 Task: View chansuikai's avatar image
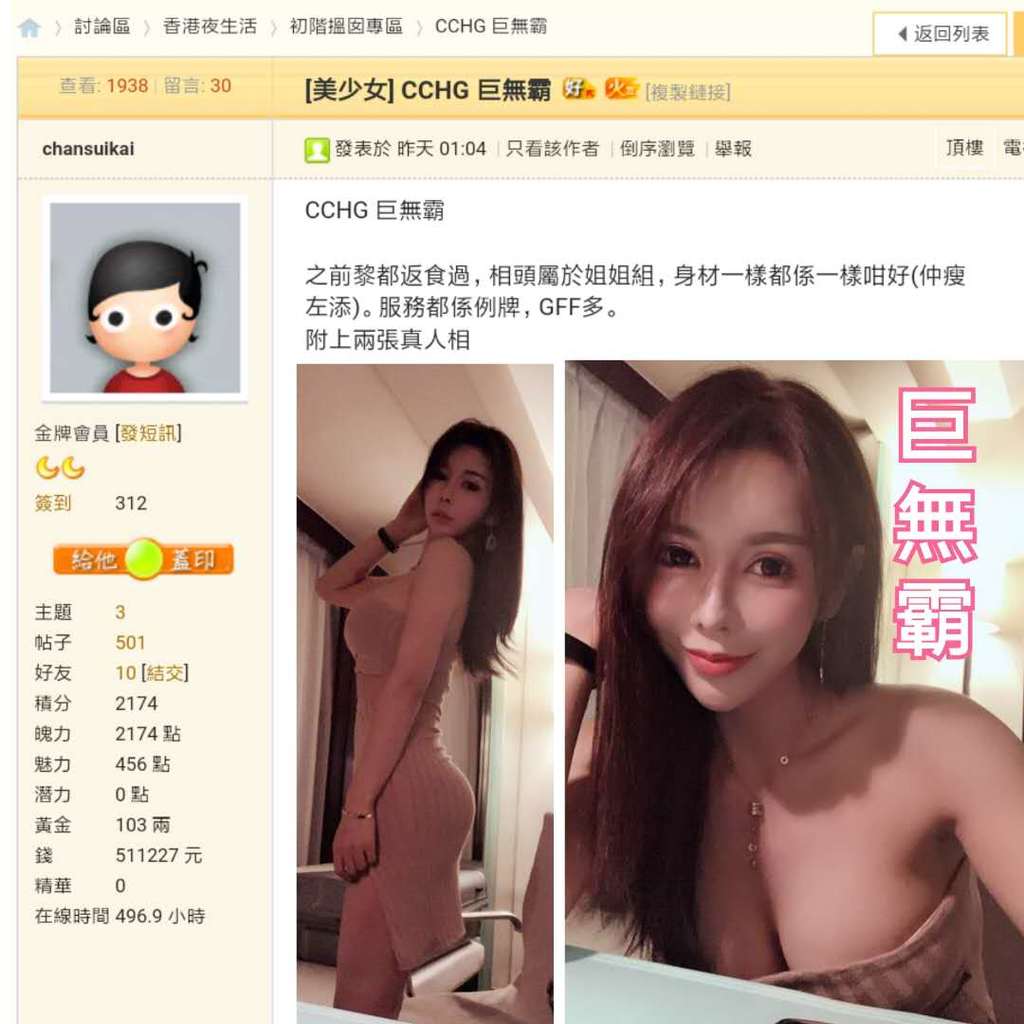(x=145, y=298)
